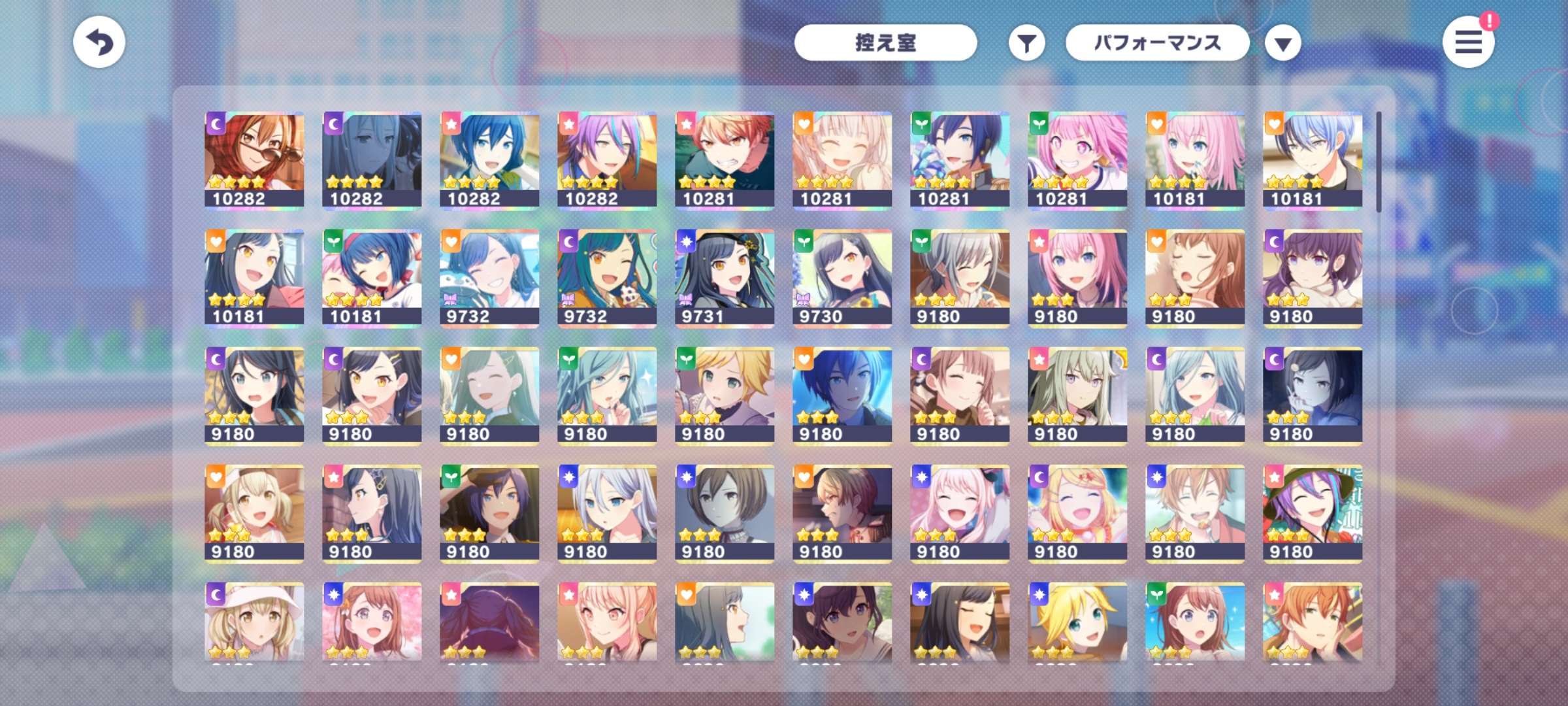The height and width of the screenshot is (706, 1568).
Task: Select the first 10282 card with sunglasses girl
Action: coord(254,160)
